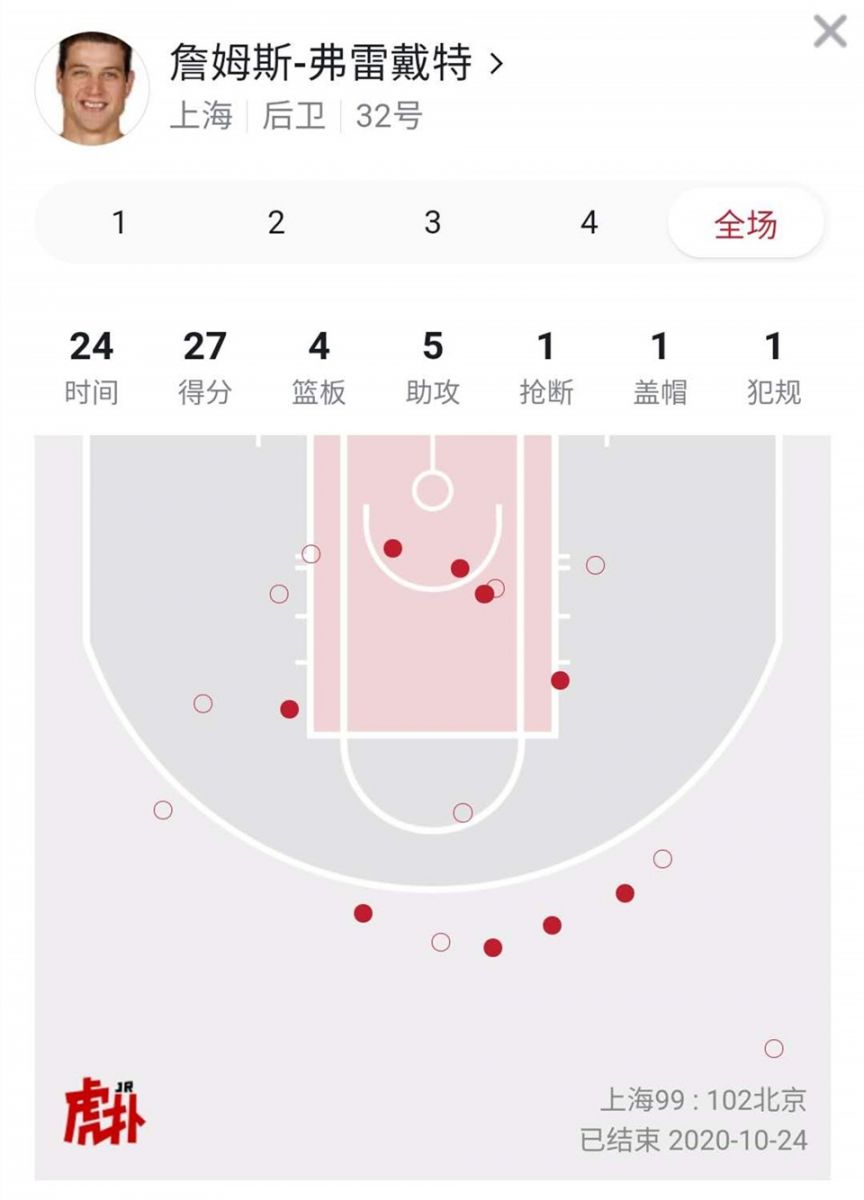Select the quarter 3 tab
This screenshot has width=864, height=1200.
tap(432, 222)
